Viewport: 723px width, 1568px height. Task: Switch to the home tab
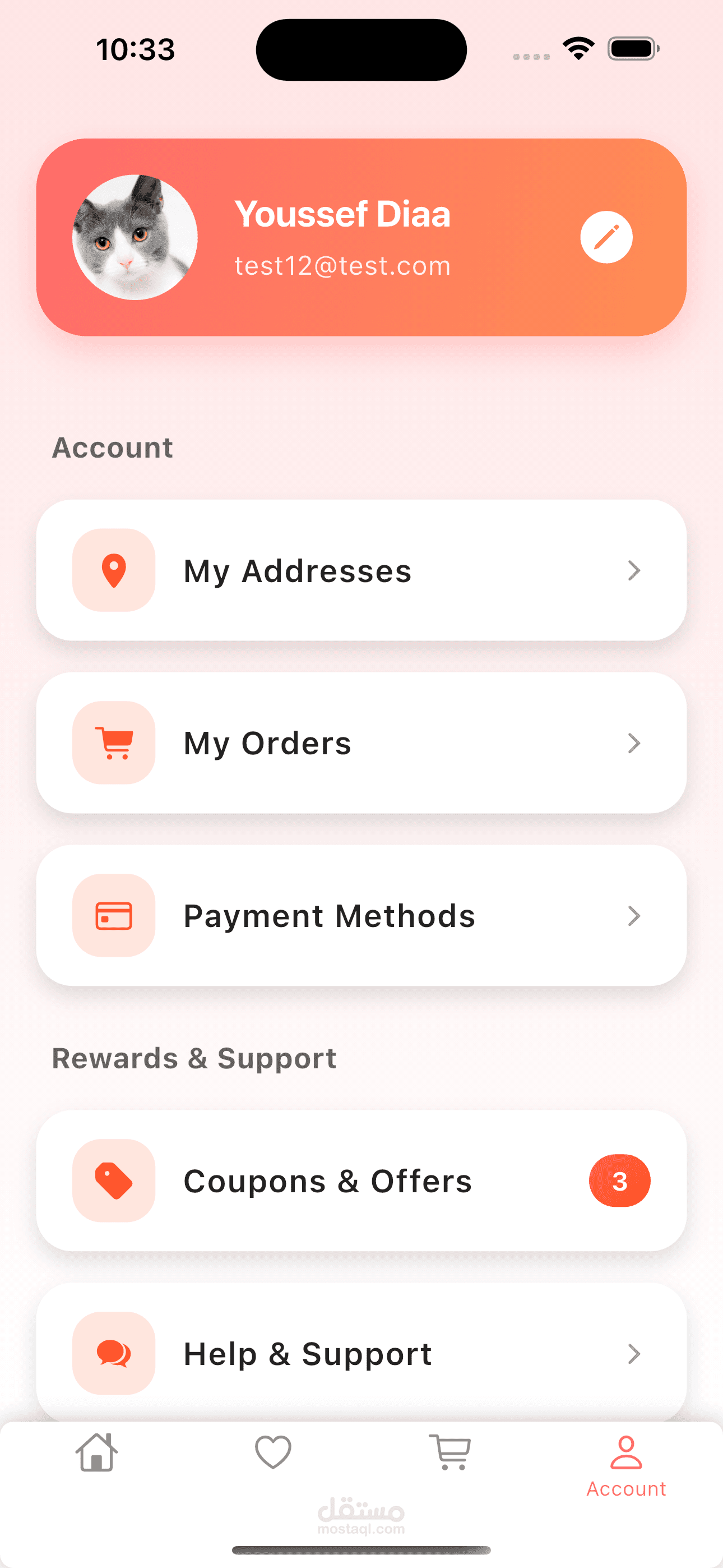(97, 1452)
